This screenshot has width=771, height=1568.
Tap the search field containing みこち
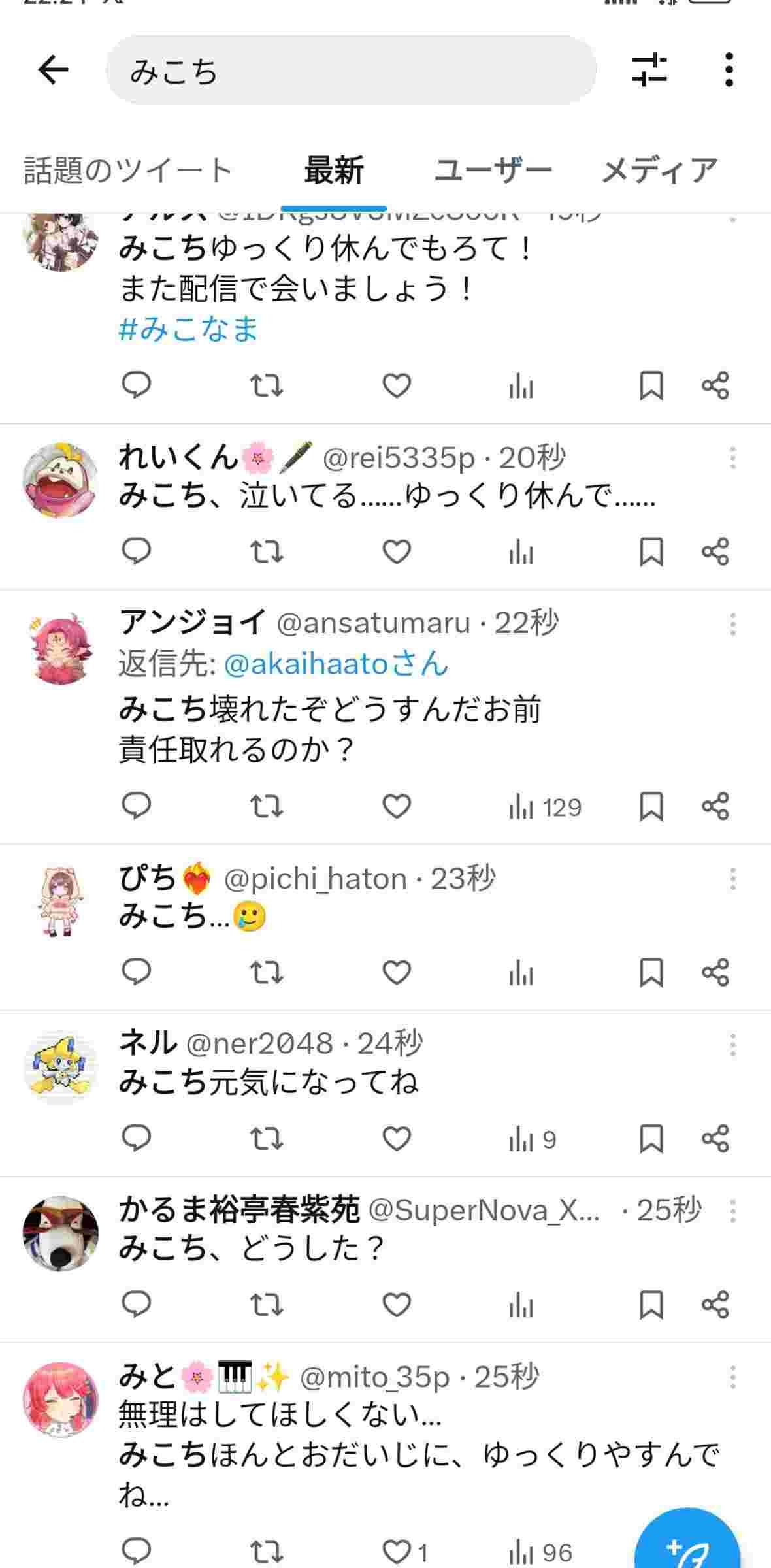click(x=351, y=70)
